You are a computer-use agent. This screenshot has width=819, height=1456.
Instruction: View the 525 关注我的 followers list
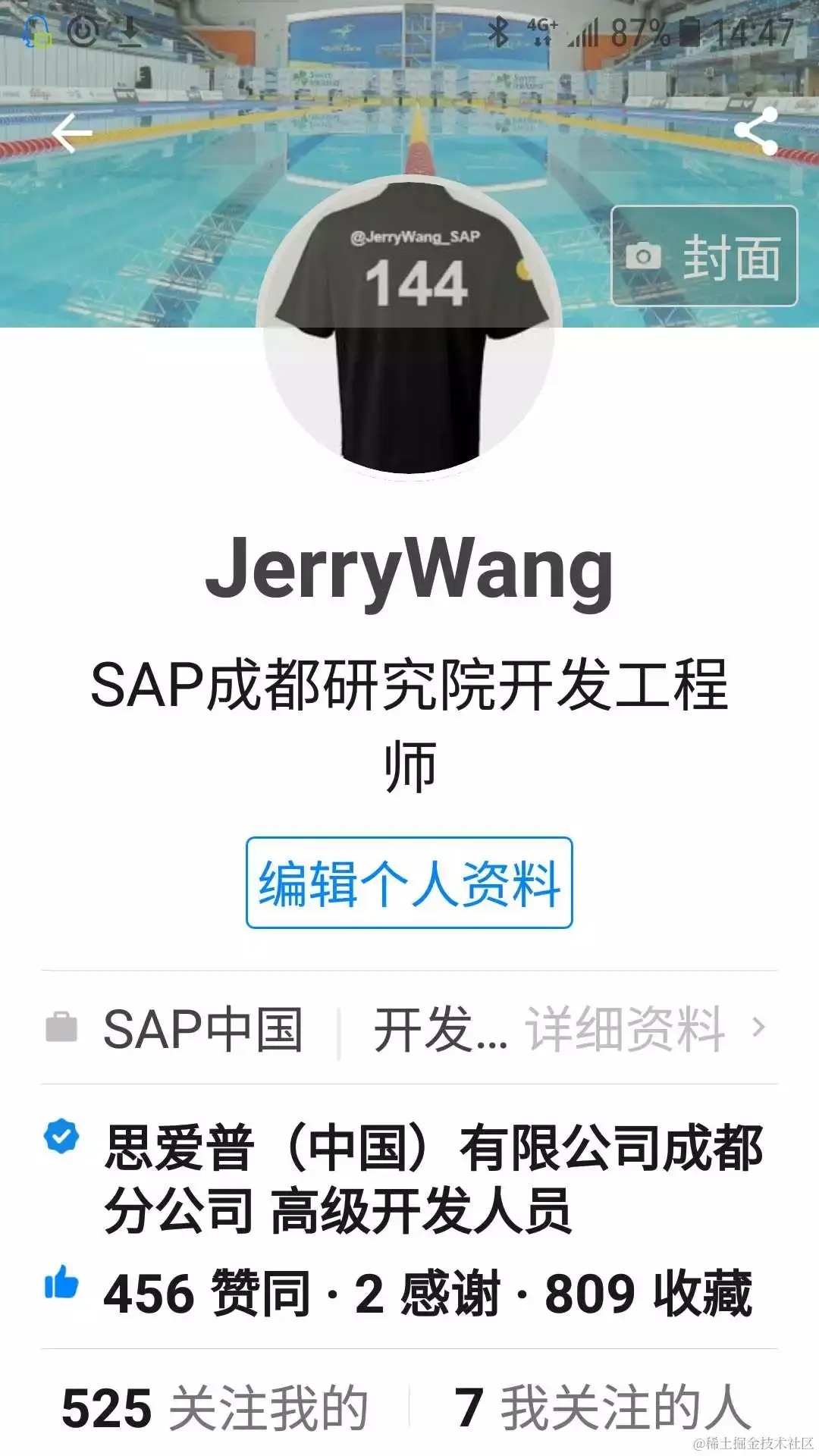click(x=215, y=1408)
